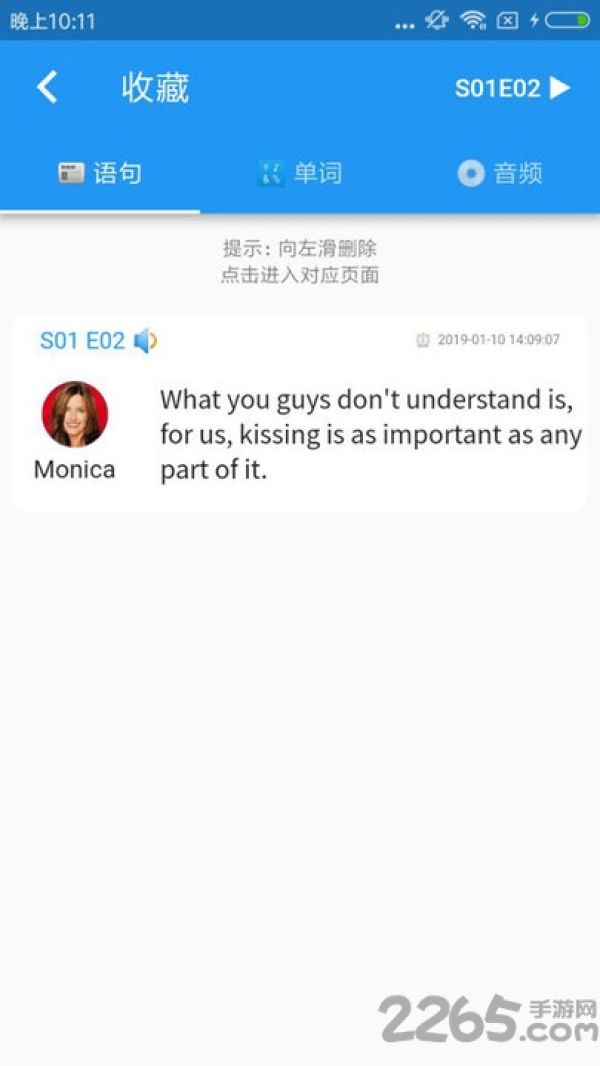
Task: Switch to the 单词 tab
Action: pos(300,173)
